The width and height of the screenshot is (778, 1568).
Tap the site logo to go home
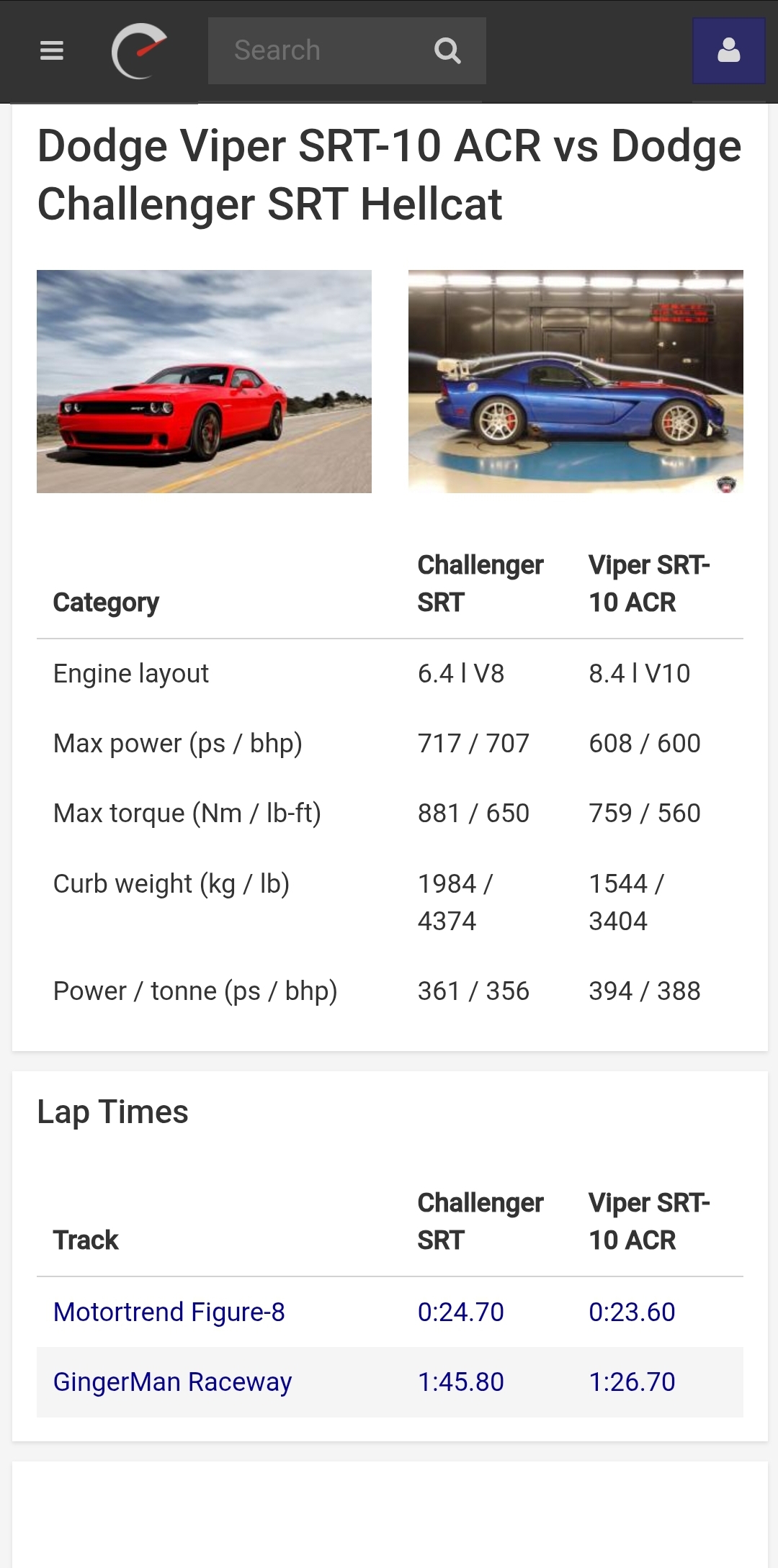139,51
